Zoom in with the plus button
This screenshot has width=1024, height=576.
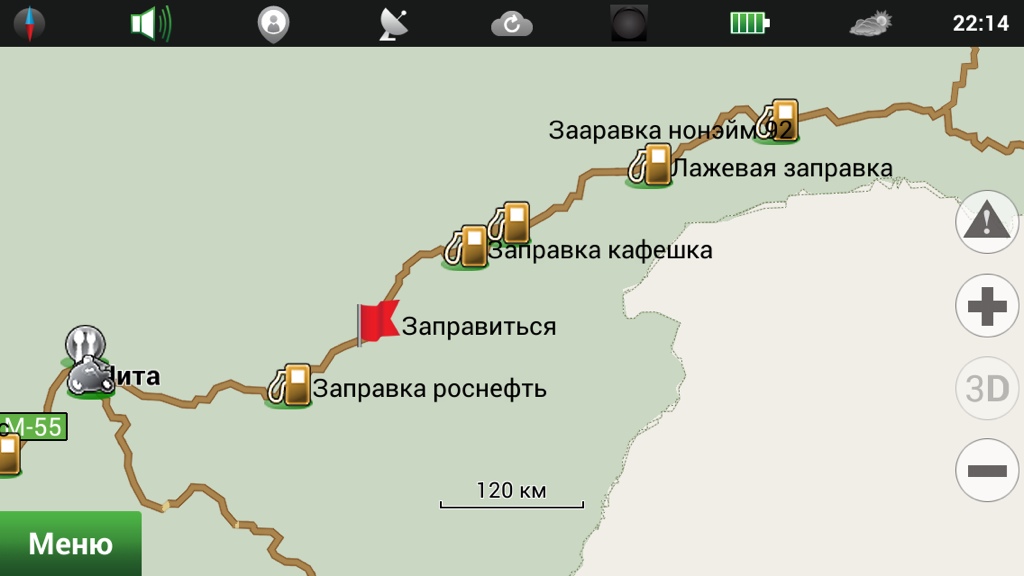click(x=987, y=305)
